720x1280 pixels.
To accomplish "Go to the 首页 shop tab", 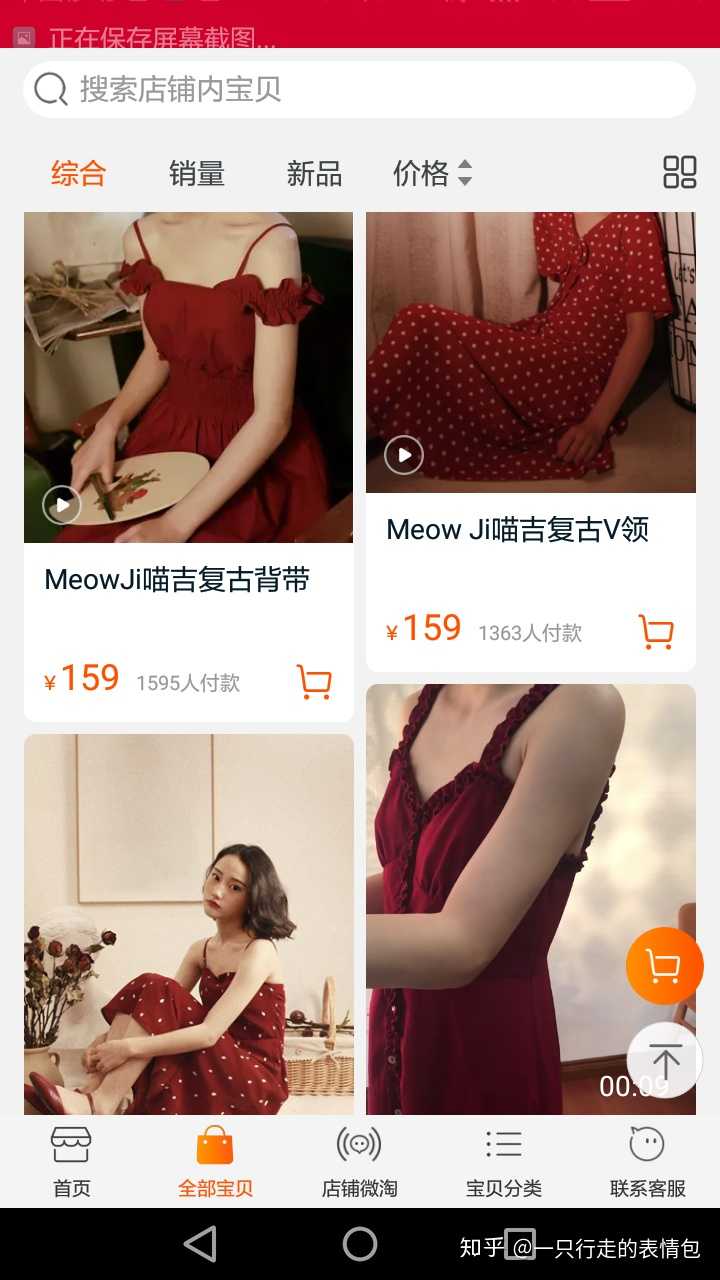I will pyautogui.click(x=71, y=1162).
